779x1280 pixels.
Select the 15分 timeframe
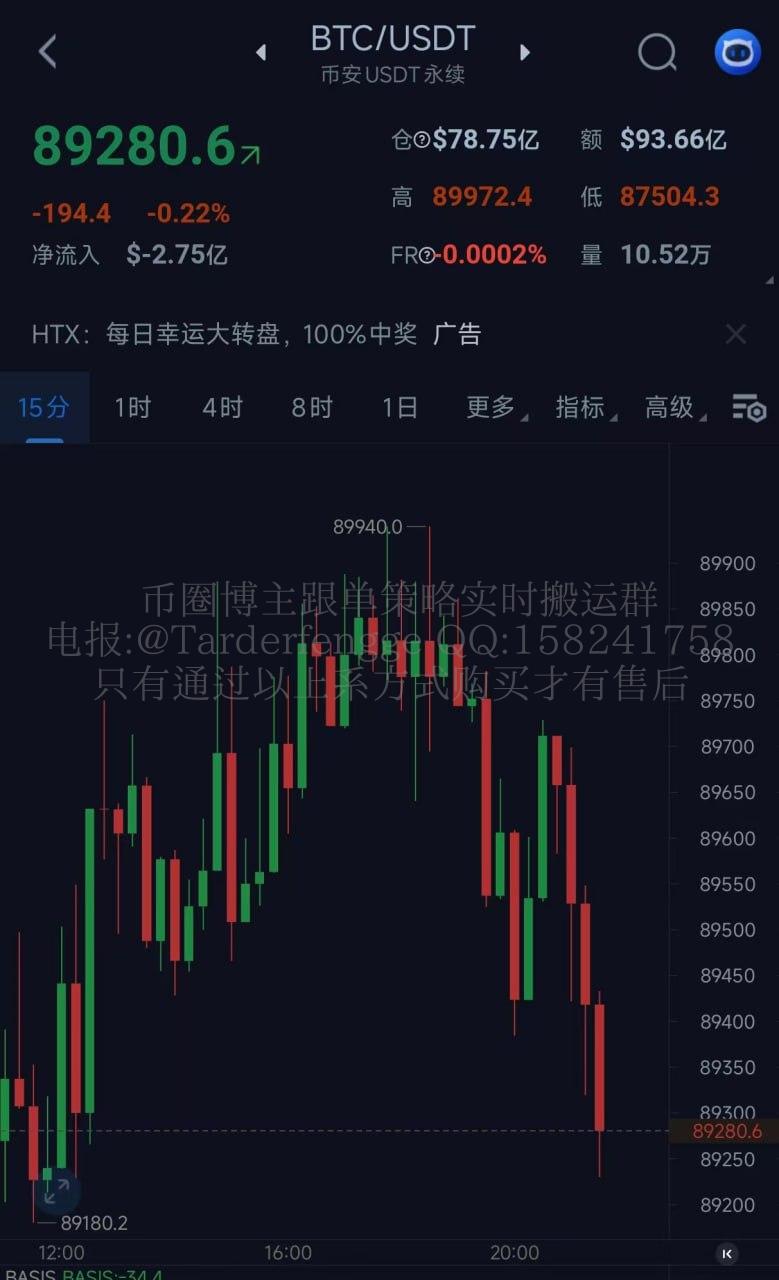(x=44, y=407)
